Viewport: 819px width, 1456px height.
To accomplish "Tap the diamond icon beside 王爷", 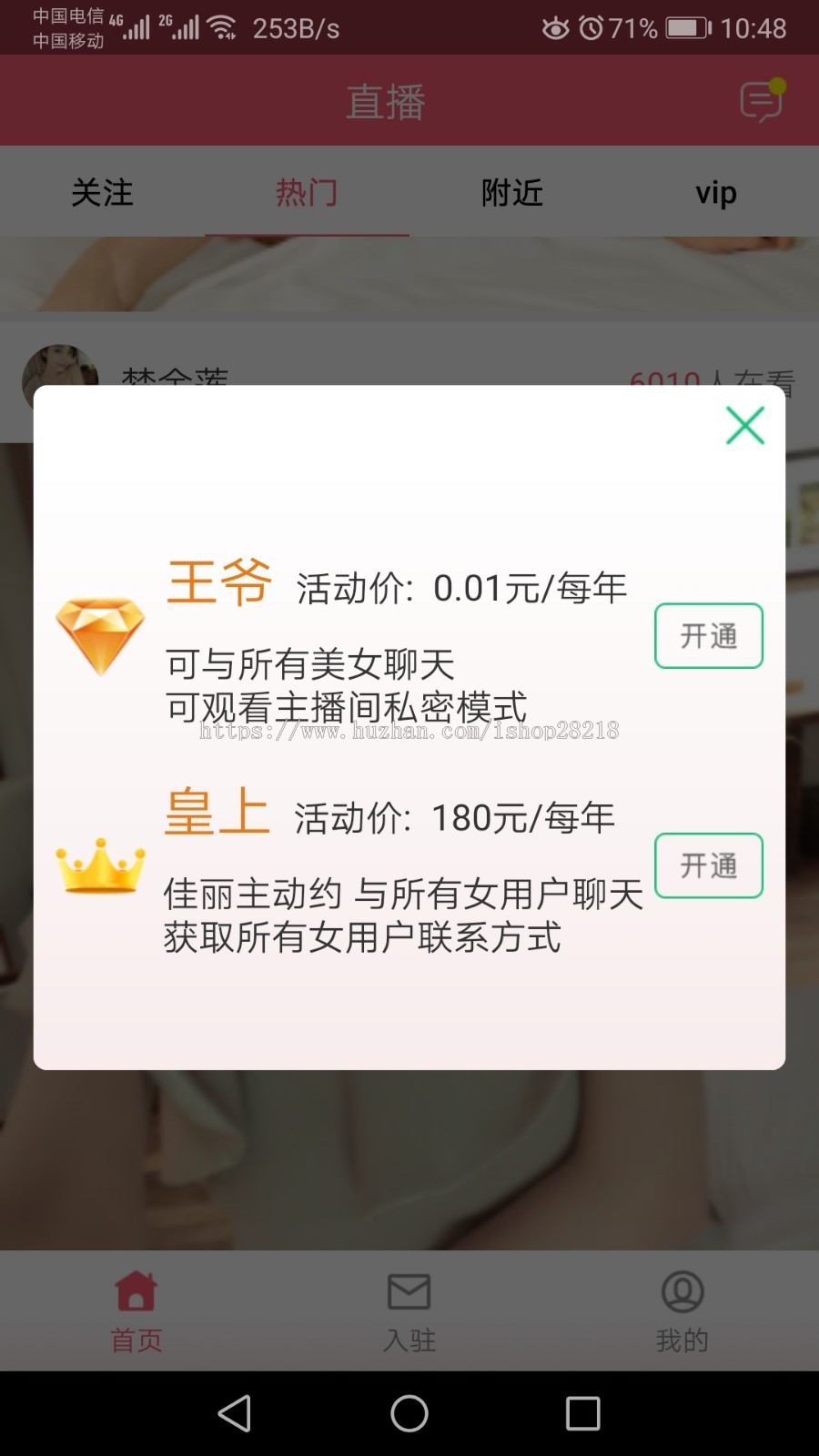I will (x=102, y=634).
